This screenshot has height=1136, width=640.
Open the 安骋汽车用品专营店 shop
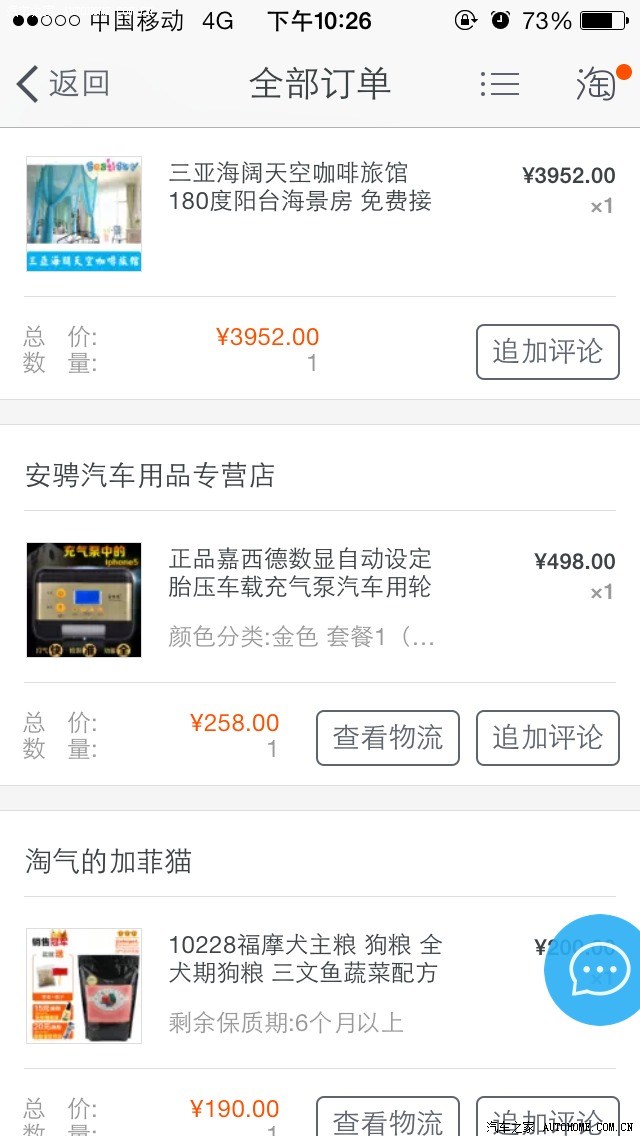[150, 475]
